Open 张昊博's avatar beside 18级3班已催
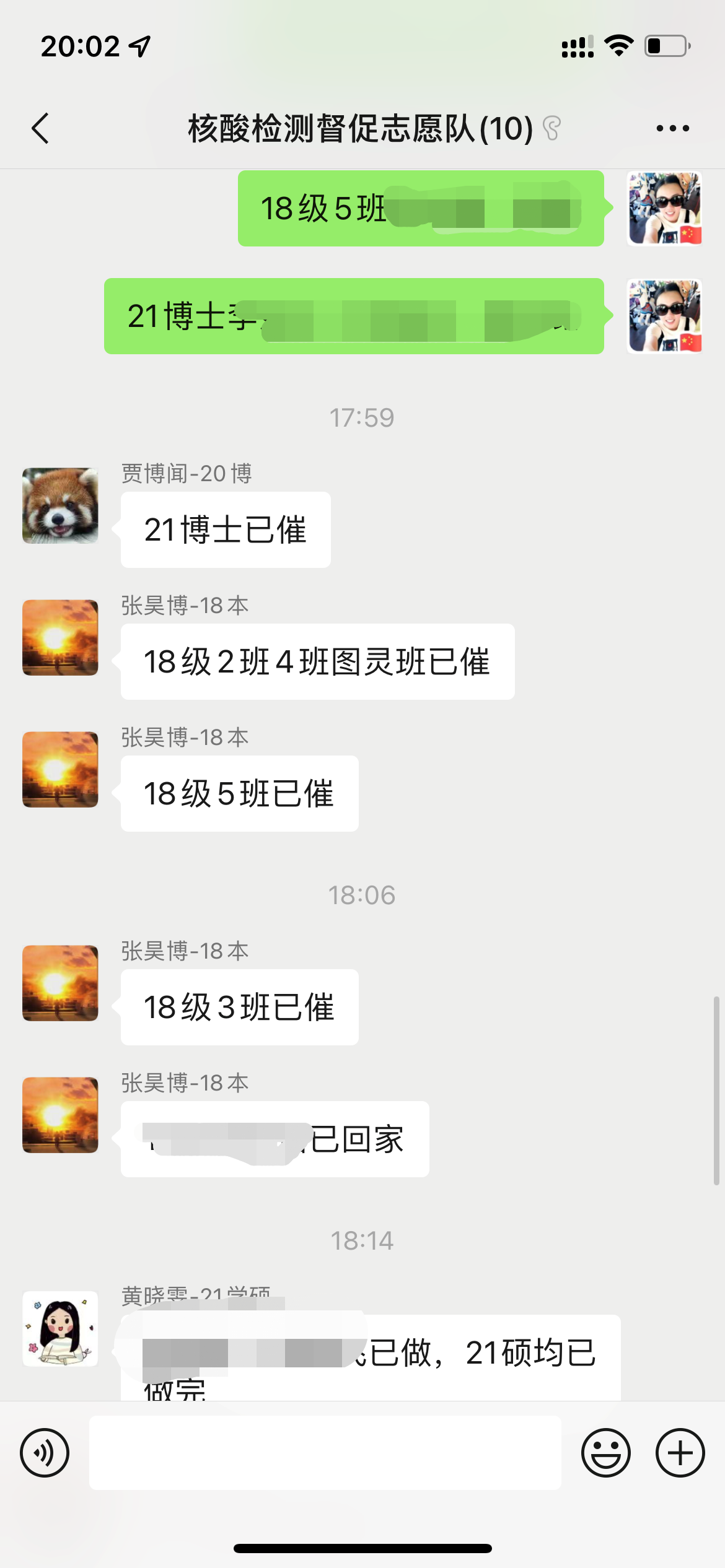The image size is (725, 1568). (60, 983)
